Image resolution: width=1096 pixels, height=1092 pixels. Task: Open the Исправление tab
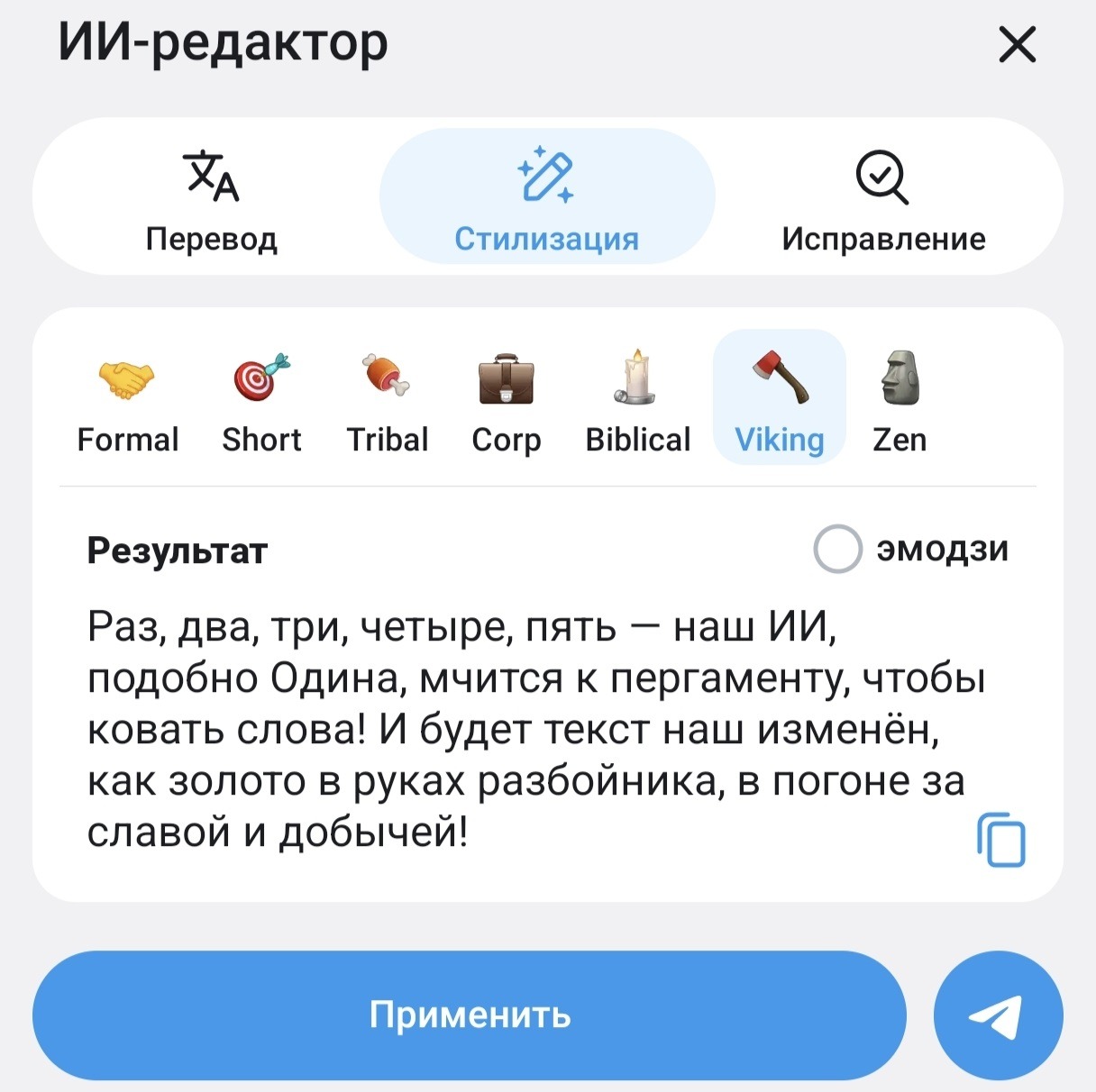coord(882,198)
